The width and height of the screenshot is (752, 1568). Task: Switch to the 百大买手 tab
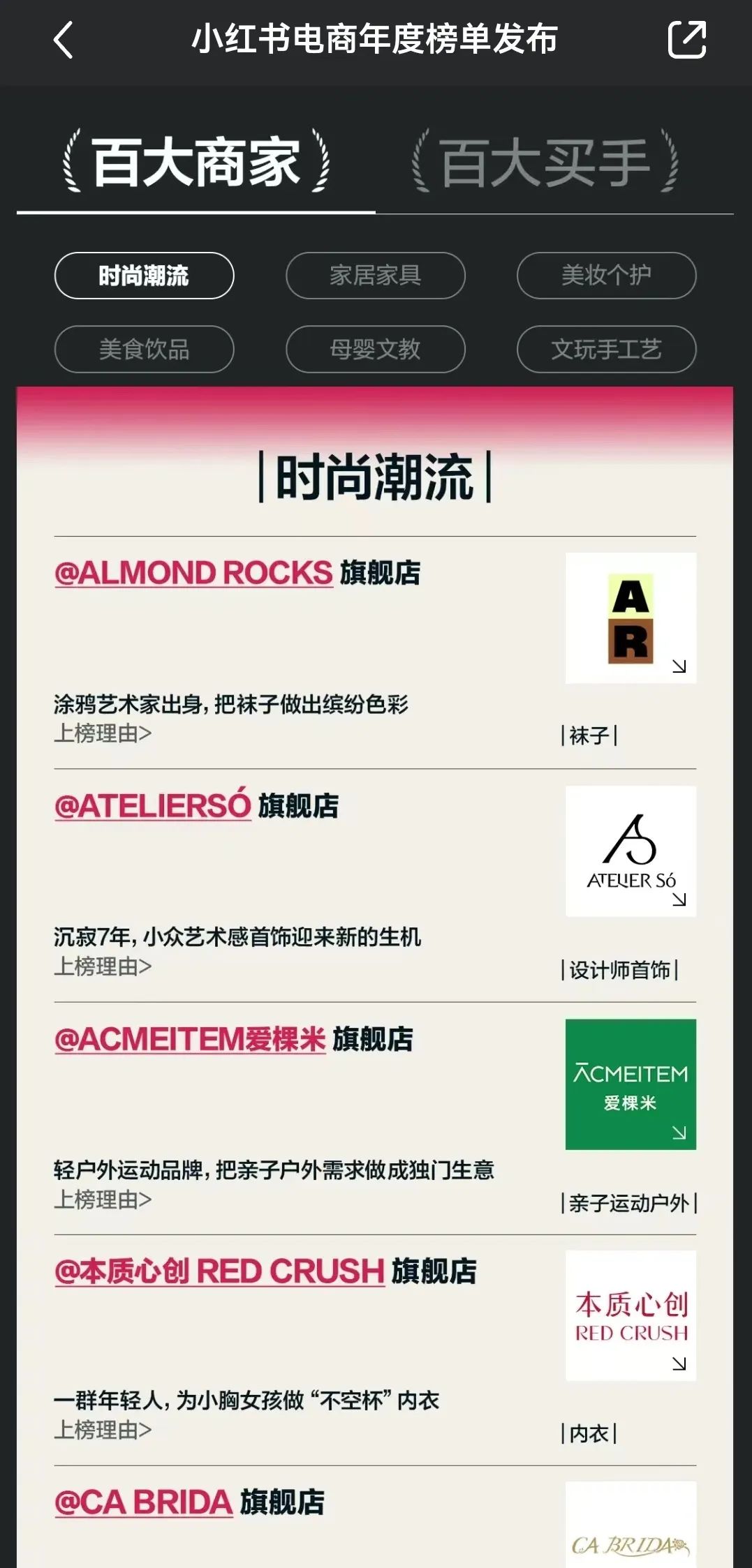(x=545, y=162)
